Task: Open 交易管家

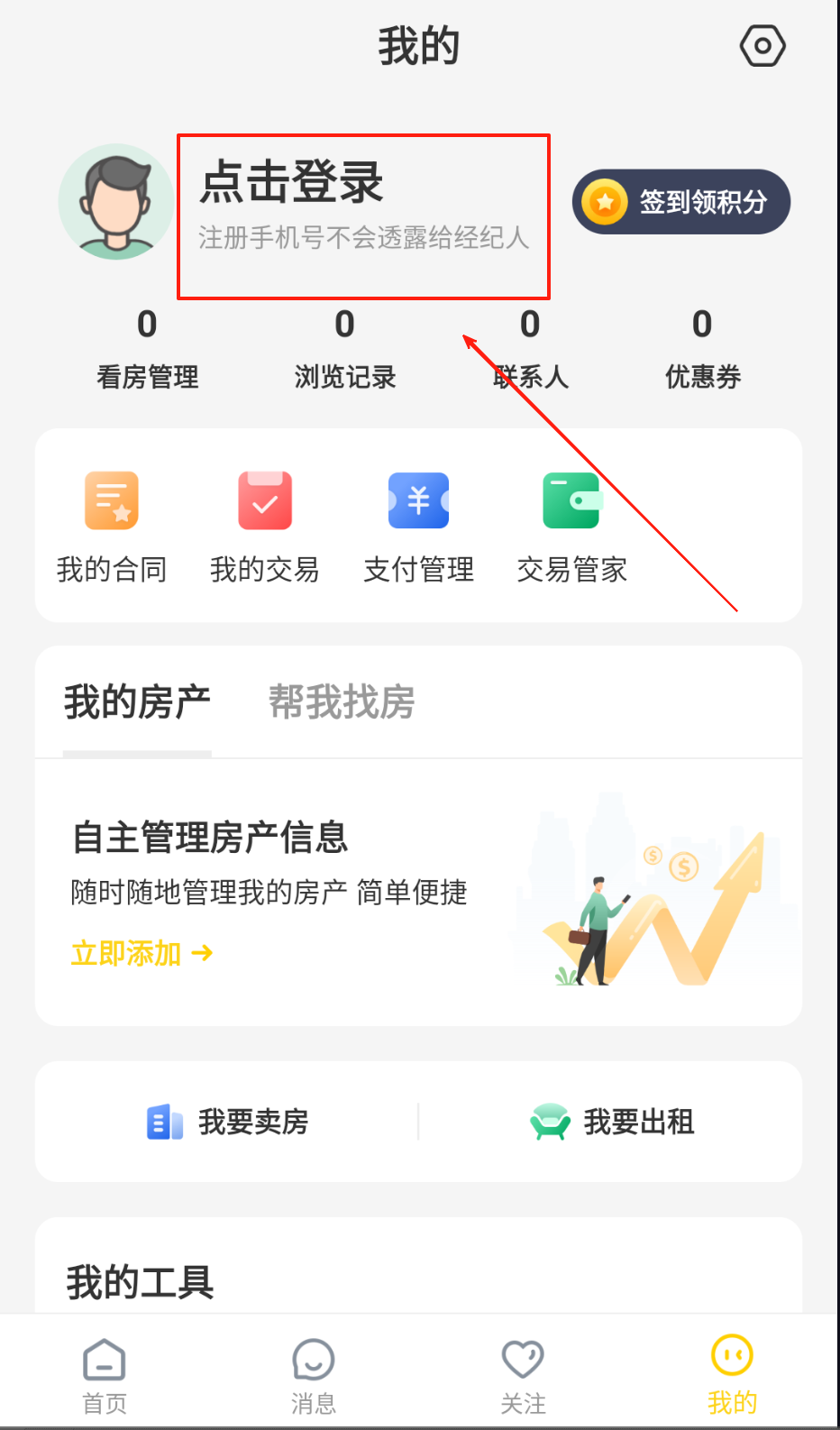Action: 571,527
